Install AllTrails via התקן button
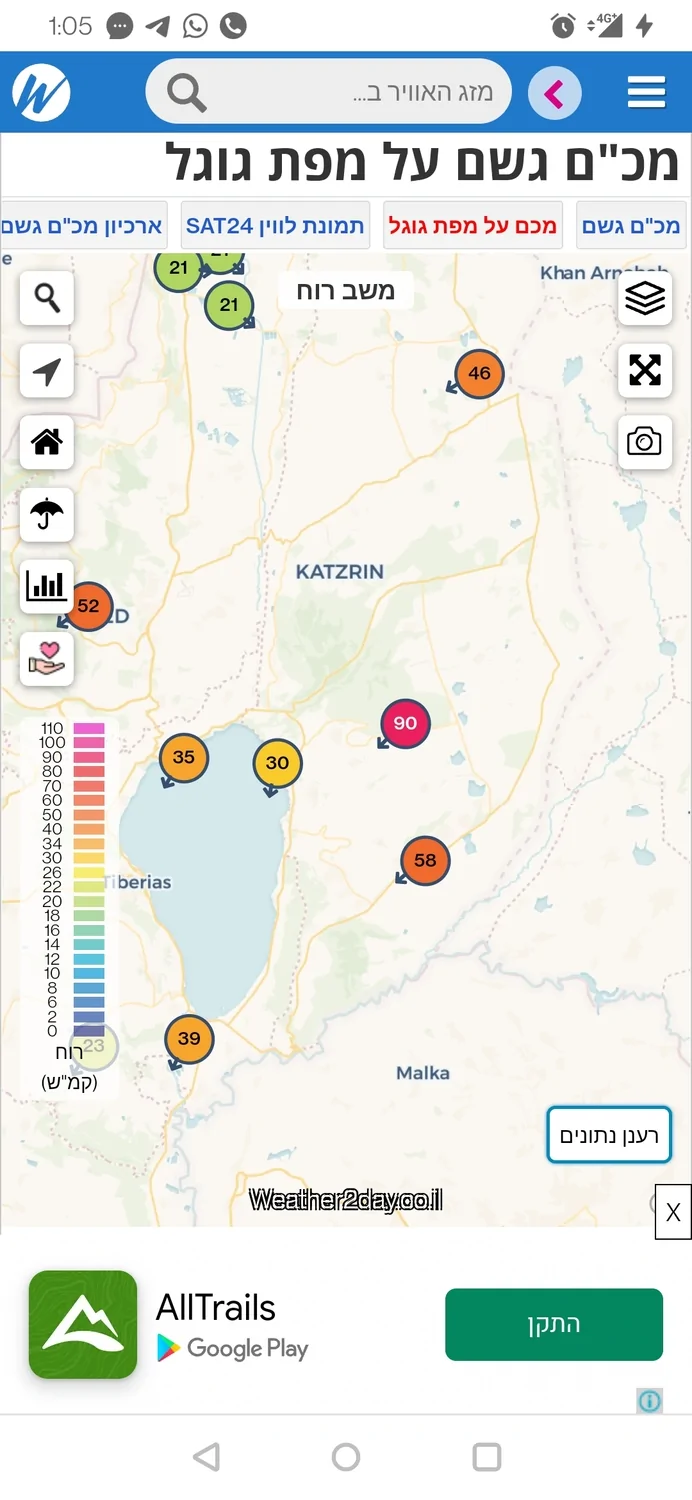Screen dimensions: 692x1500 tap(554, 1325)
